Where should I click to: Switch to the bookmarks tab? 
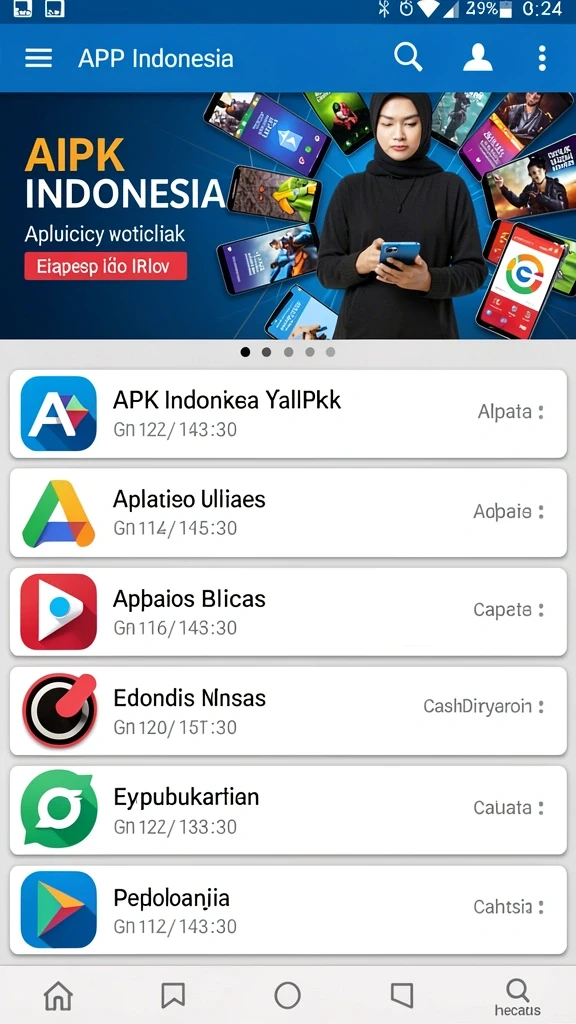coord(173,995)
